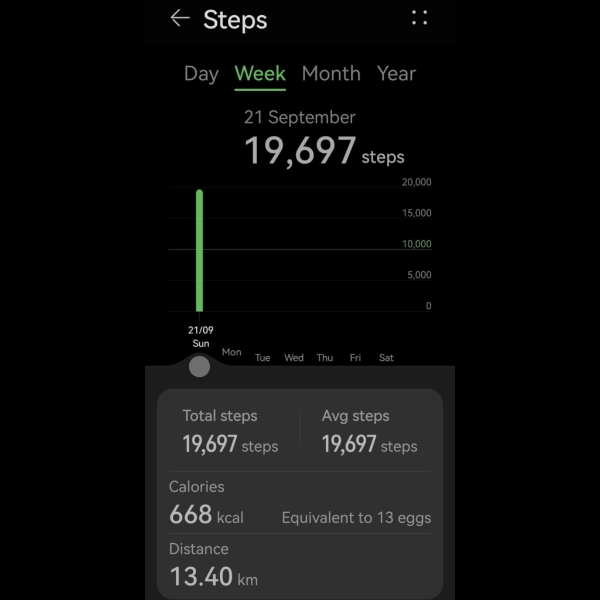Open the Year tab

[396, 74]
